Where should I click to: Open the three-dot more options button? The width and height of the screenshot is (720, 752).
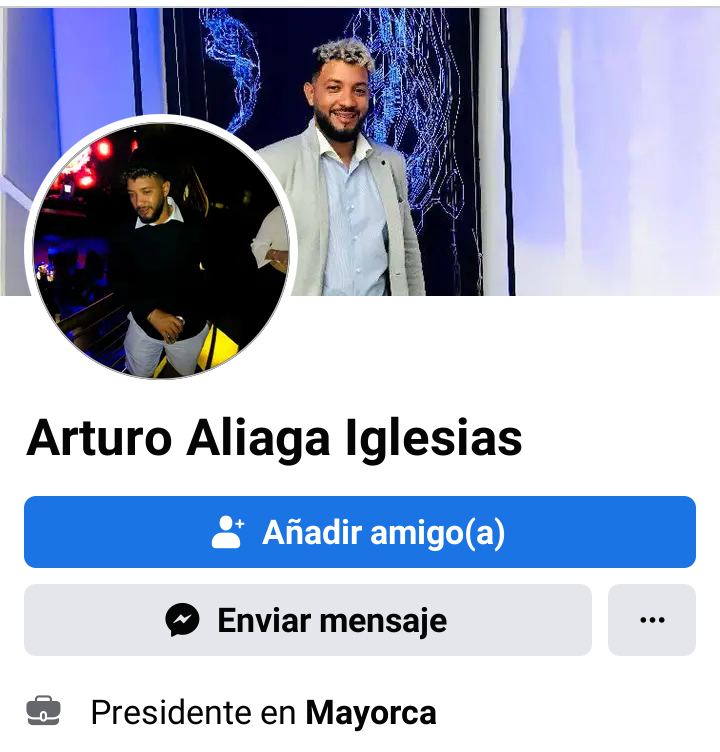click(651, 620)
